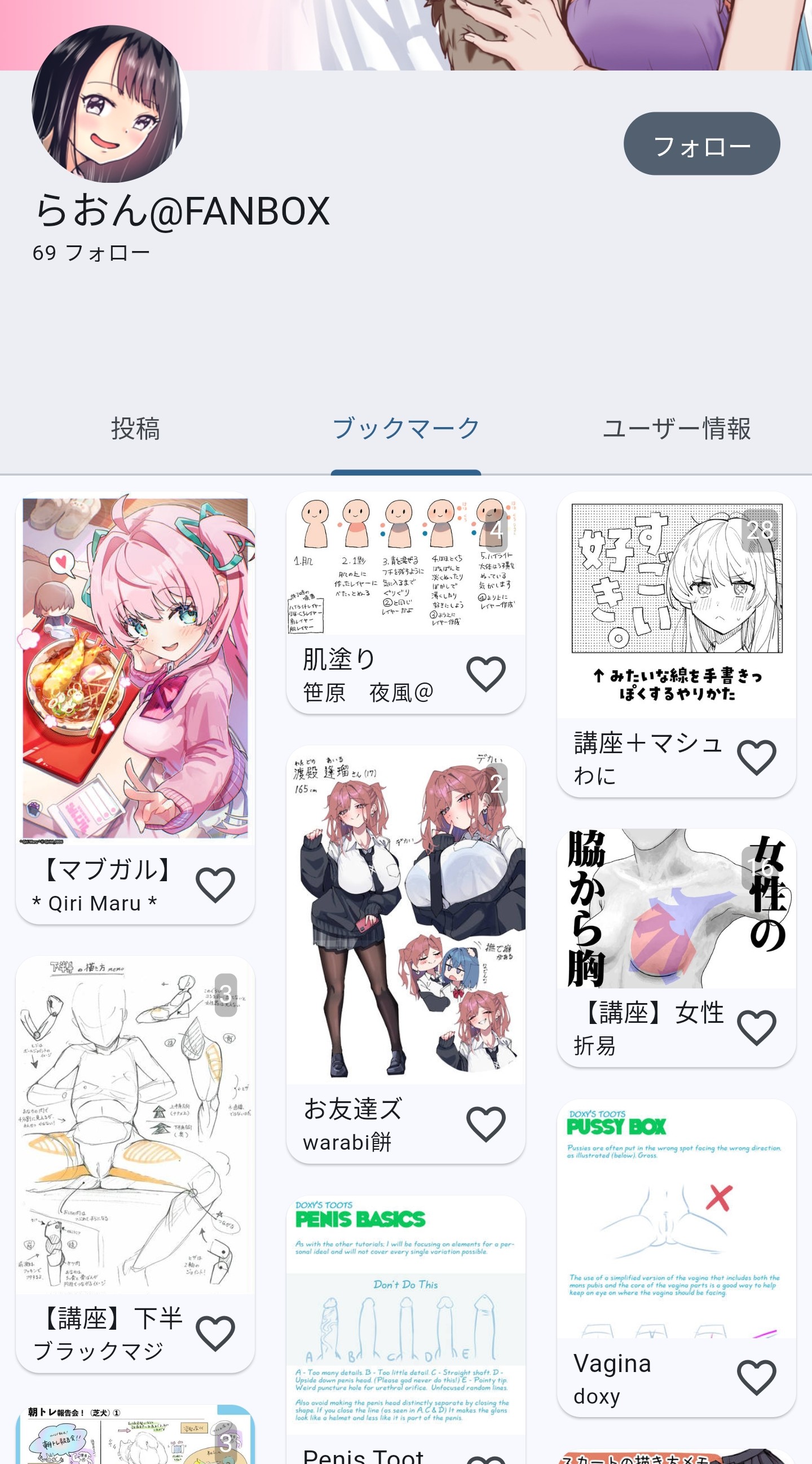This screenshot has width=812, height=1464.
Task: Open the 【講座】下半 post by ブラックマジ
Action: [135, 1126]
